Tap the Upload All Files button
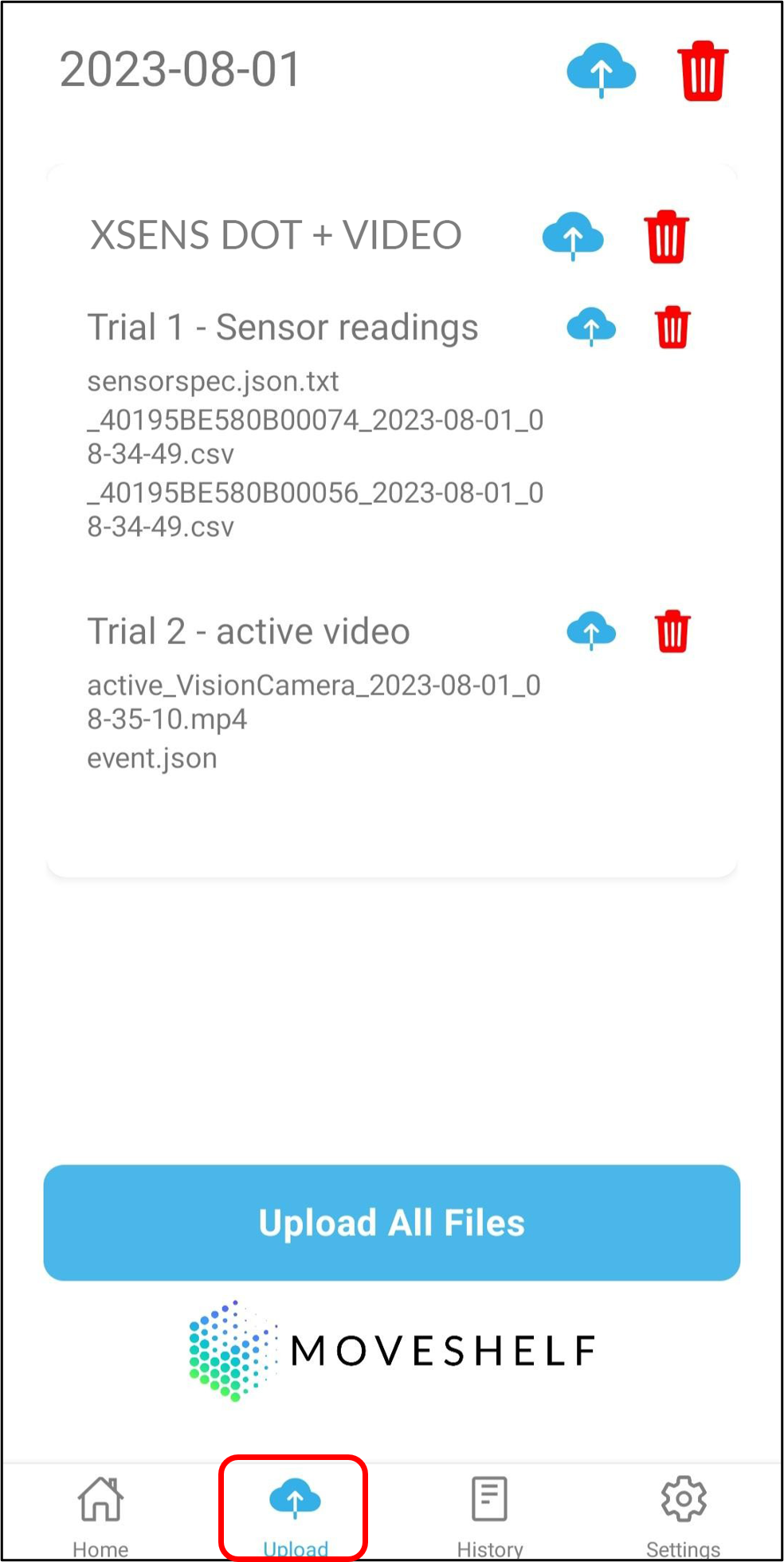This screenshot has height=1562, width=784. [x=392, y=1223]
